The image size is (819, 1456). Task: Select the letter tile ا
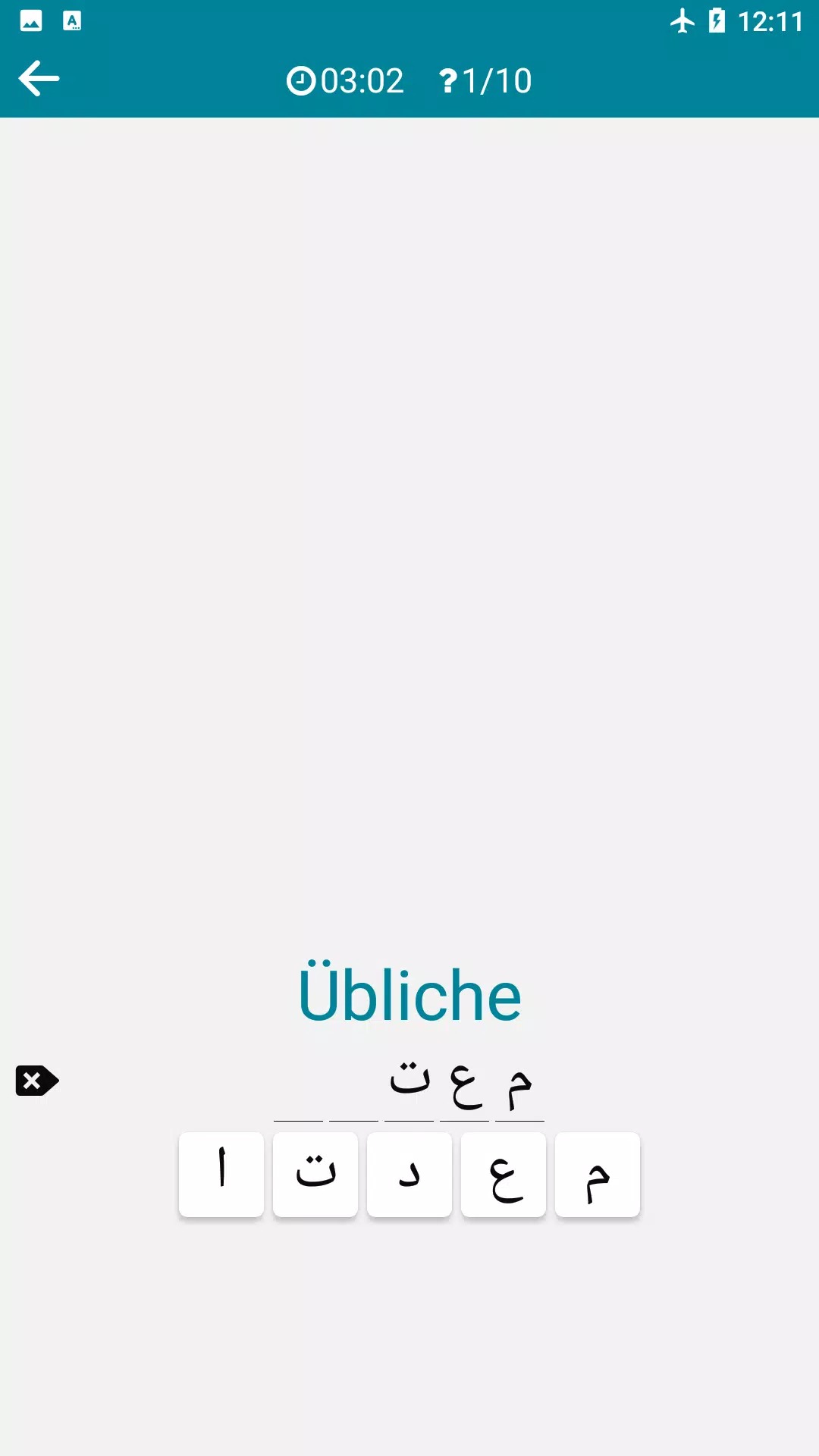(221, 1174)
